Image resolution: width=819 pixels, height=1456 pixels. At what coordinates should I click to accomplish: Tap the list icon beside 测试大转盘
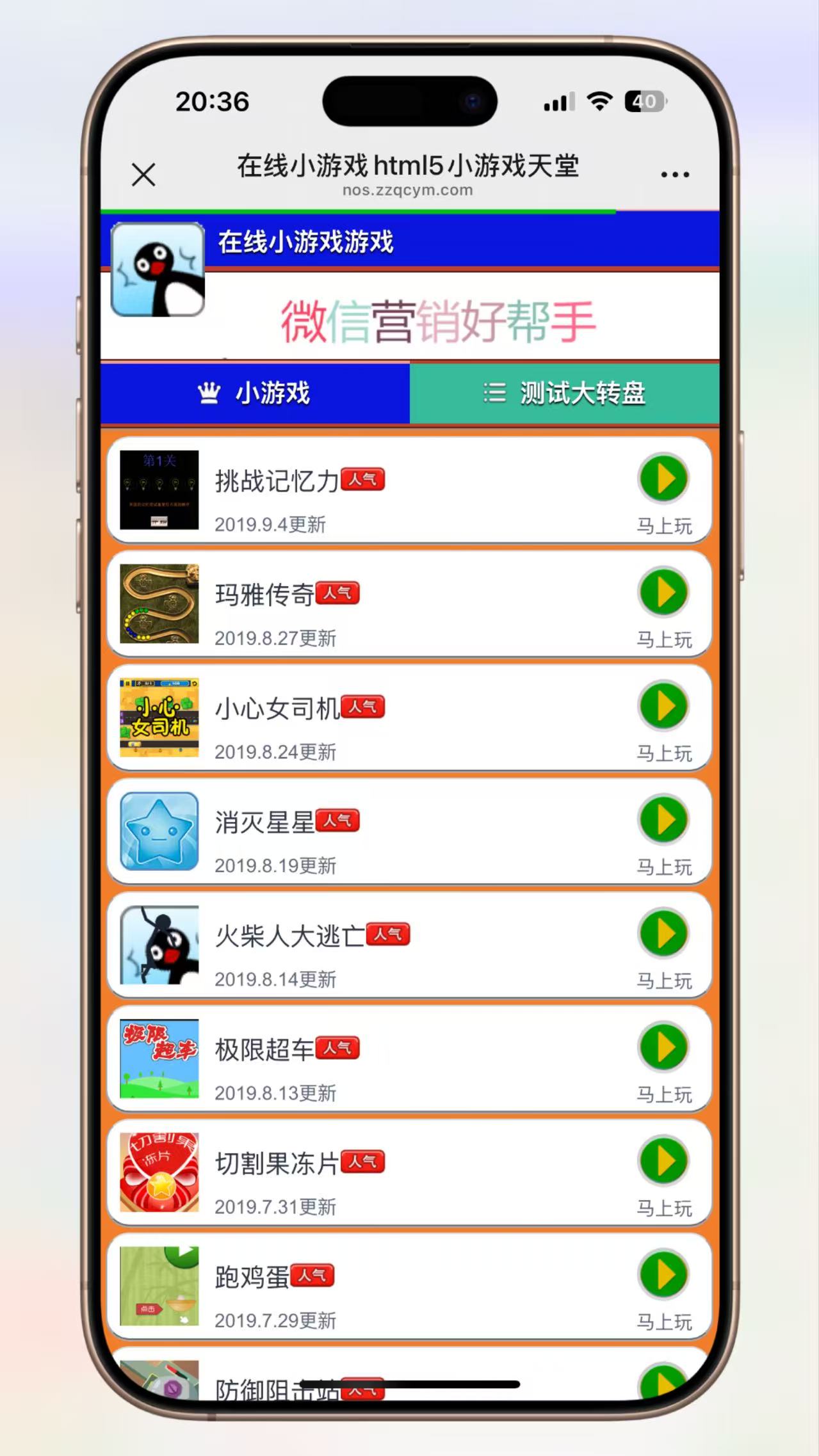pos(494,394)
